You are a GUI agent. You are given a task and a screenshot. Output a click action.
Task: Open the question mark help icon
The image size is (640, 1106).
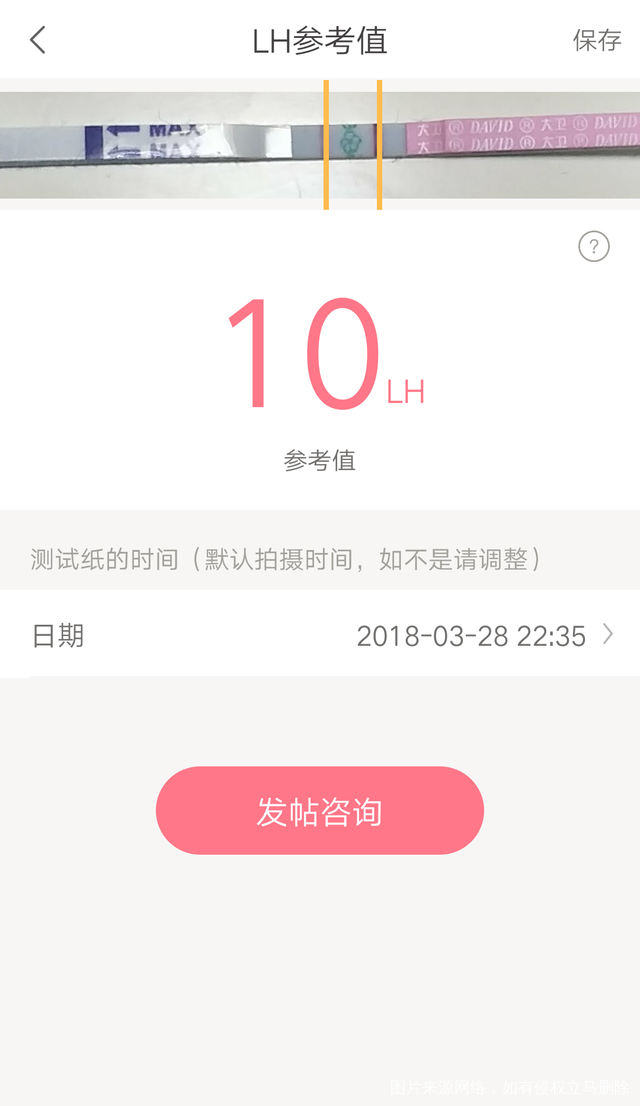(x=593, y=246)
